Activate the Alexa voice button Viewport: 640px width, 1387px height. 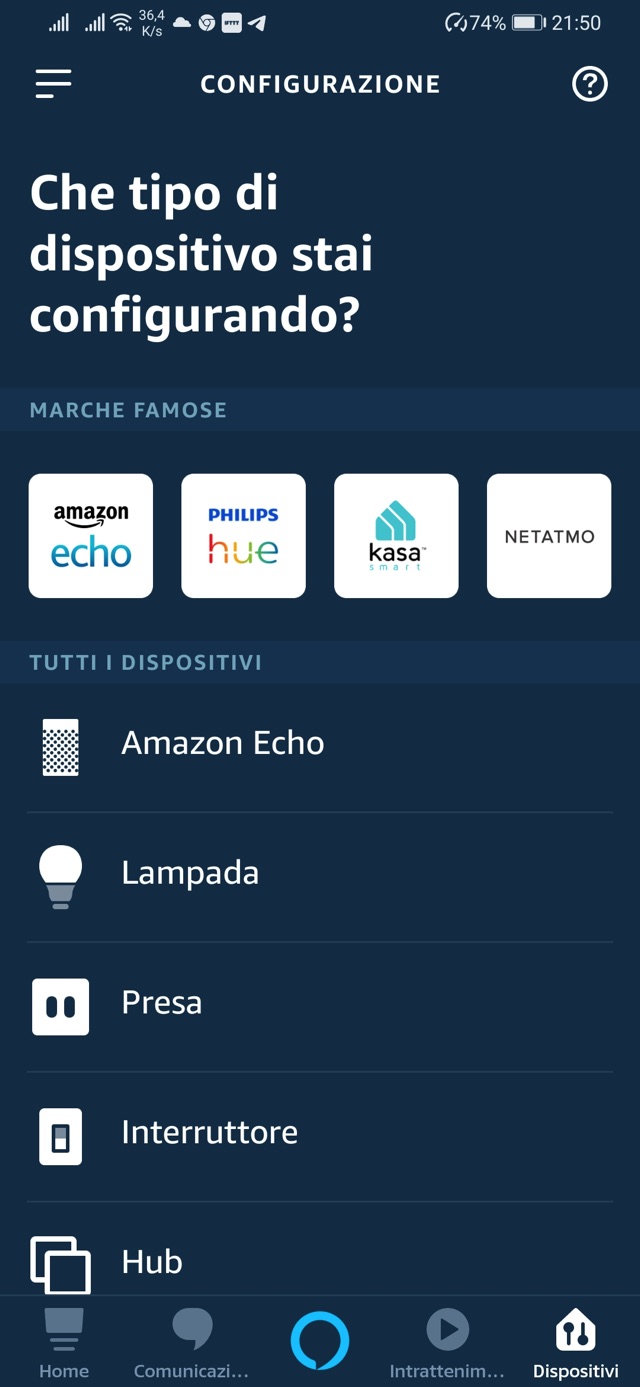click(320, 1341)
